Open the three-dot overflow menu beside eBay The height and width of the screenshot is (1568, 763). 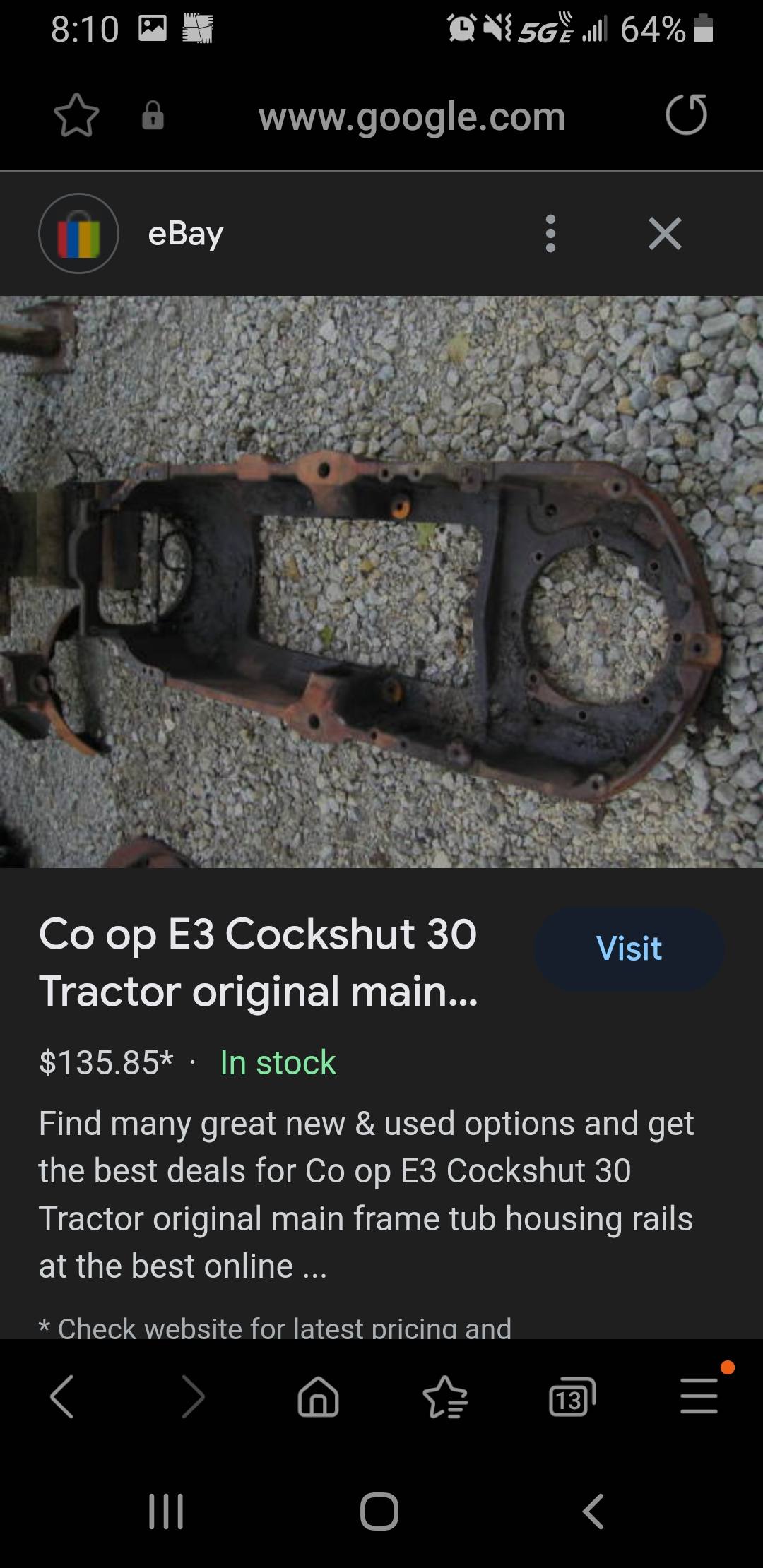[550, 234]
